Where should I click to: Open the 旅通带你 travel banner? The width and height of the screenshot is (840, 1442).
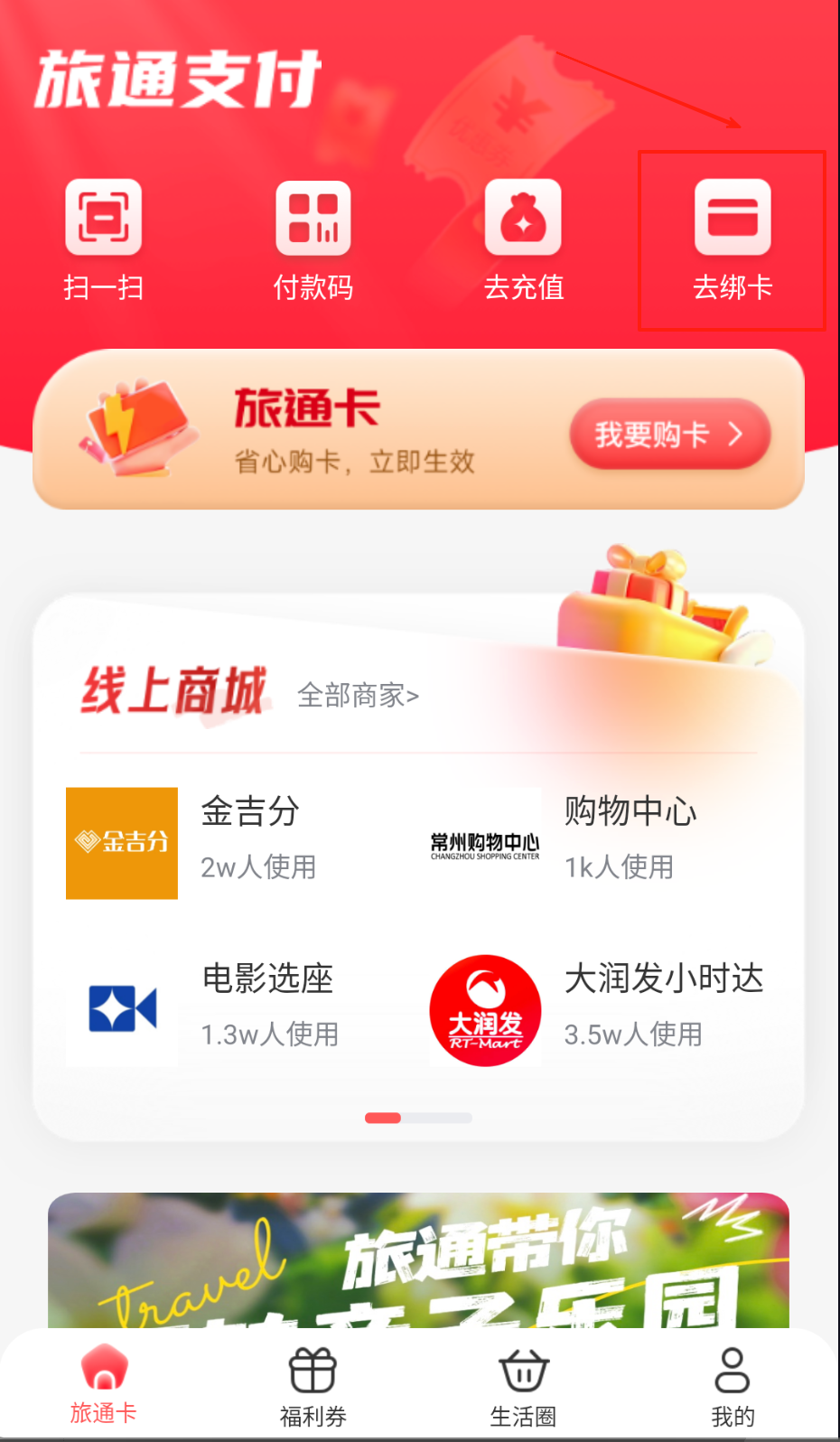(418, 1260)
